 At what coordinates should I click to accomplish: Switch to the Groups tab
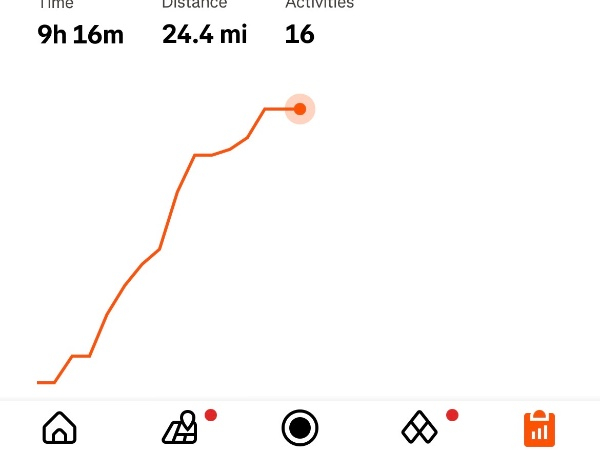(x=419, y=428)
